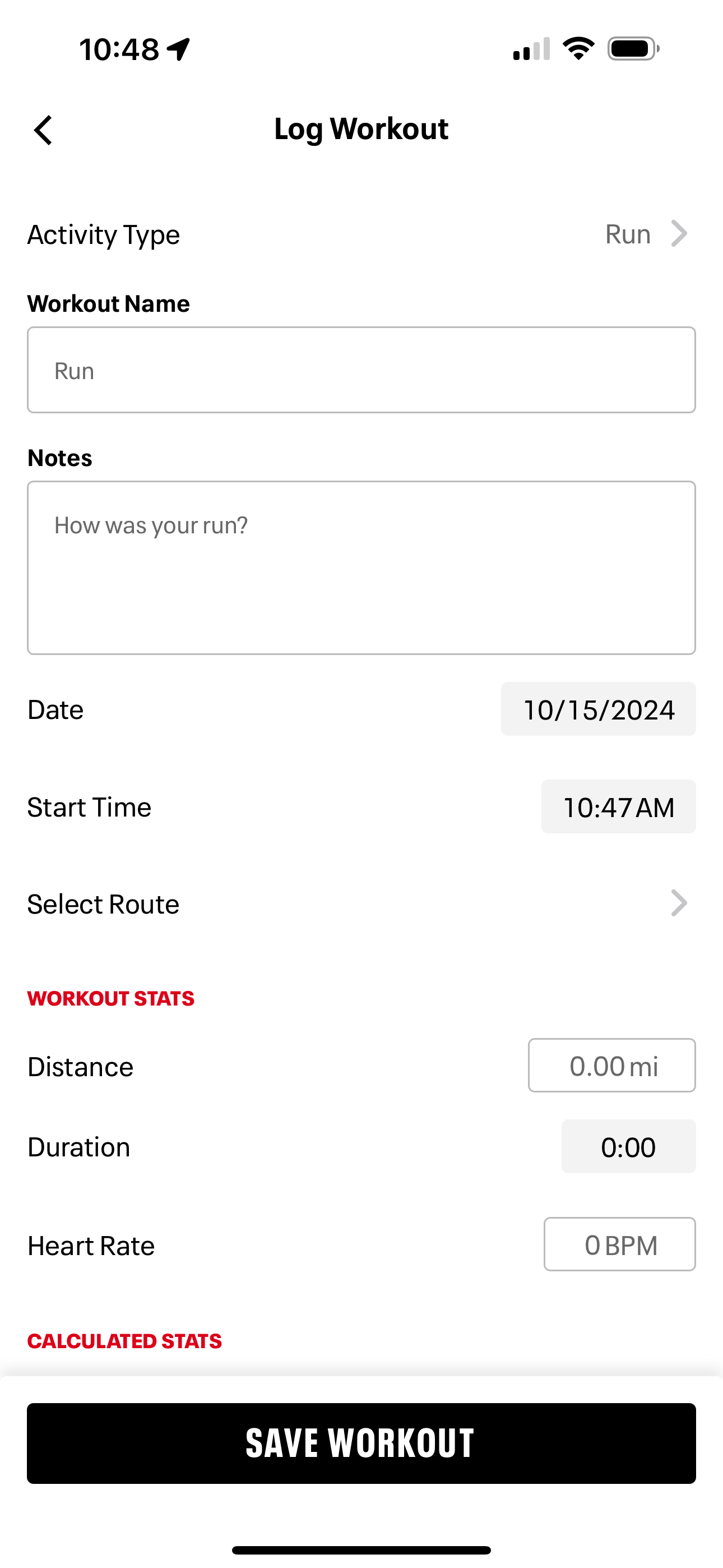Enter a value in the Distance field
The width and height of the screenshot is (723, 1568).
(611, 1066)
